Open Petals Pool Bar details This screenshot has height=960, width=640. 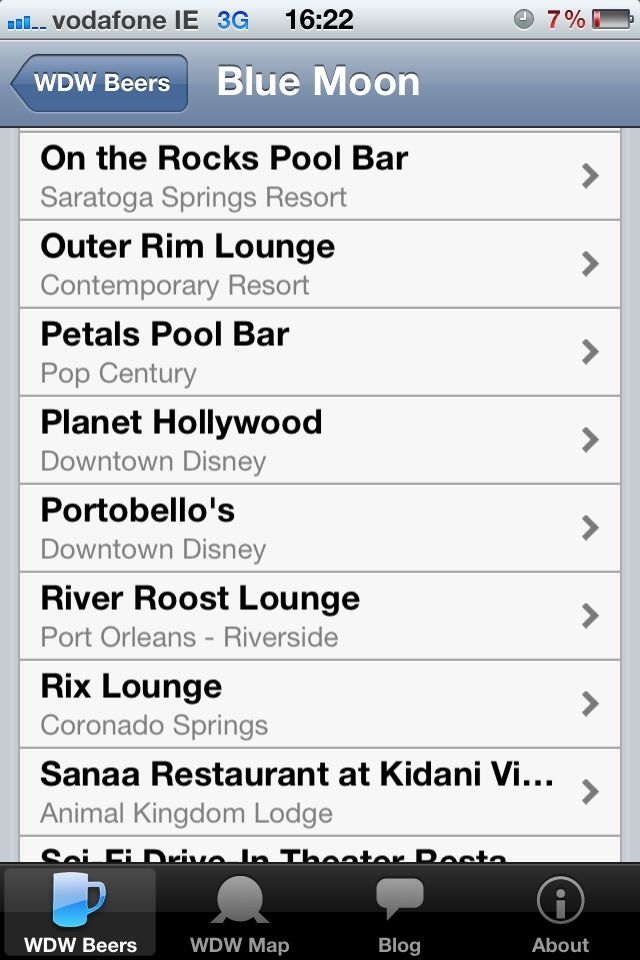point(320,352)
